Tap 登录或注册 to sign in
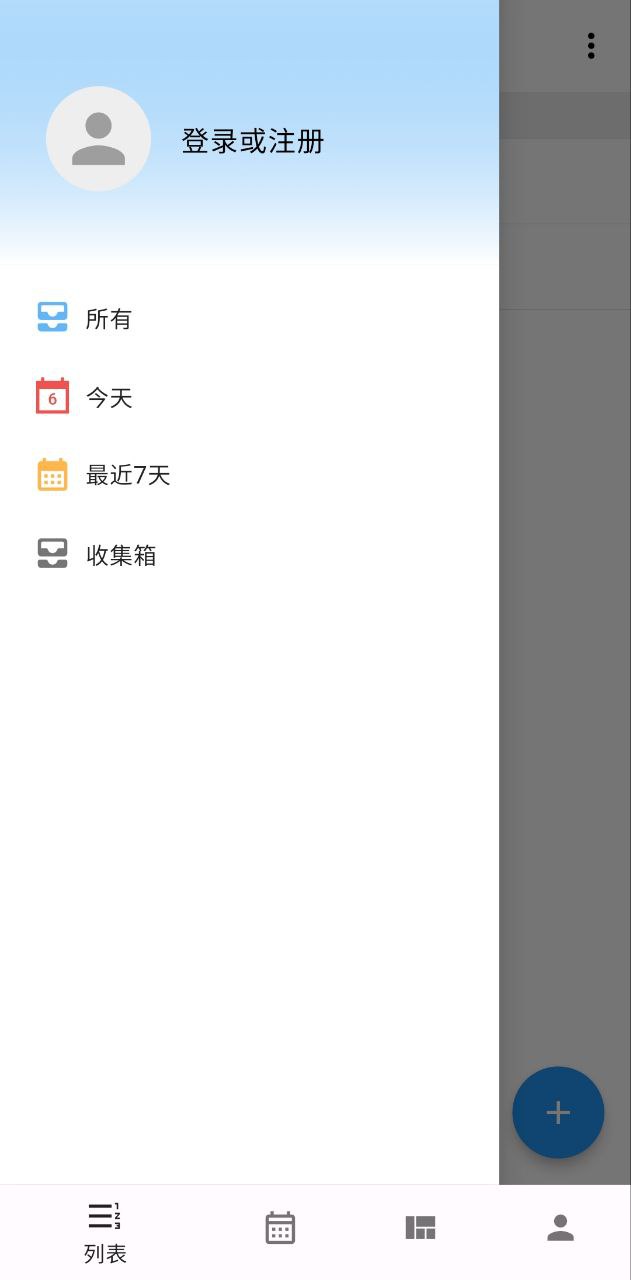Image resolution: width=631 pixels, height=1280 pixels. (x=253, y=141)
